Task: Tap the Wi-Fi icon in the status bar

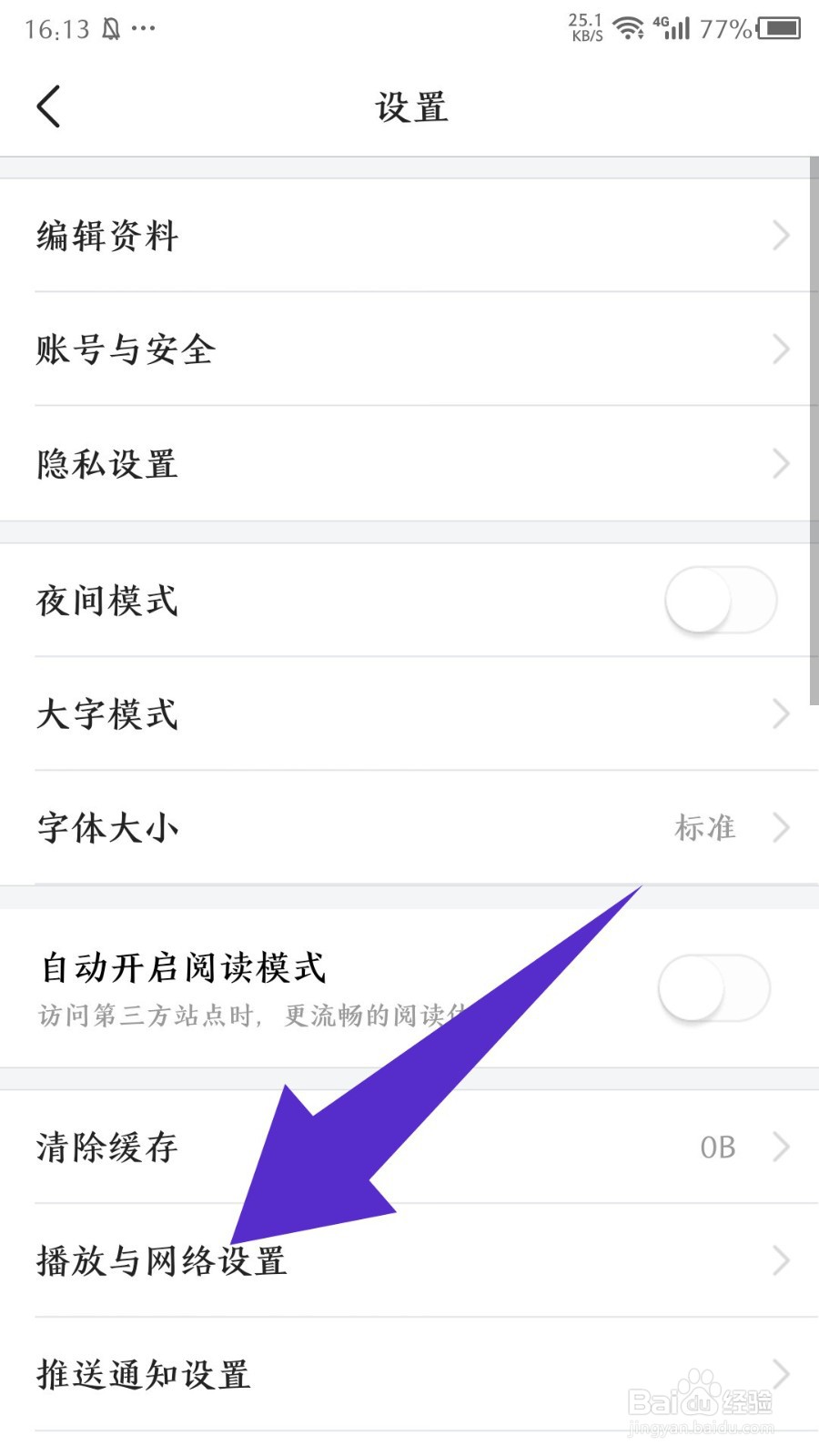Action: point(630,29)
